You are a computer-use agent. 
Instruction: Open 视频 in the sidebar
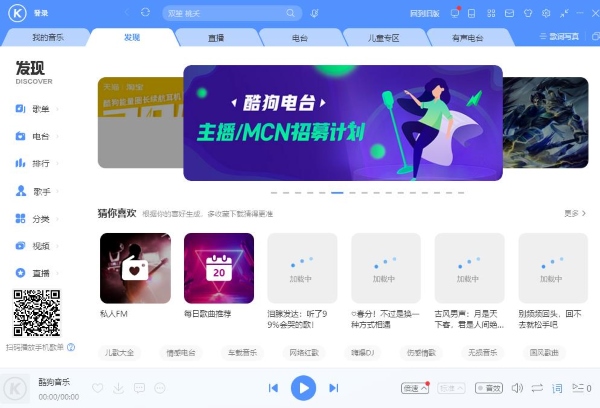pos(39,245)
